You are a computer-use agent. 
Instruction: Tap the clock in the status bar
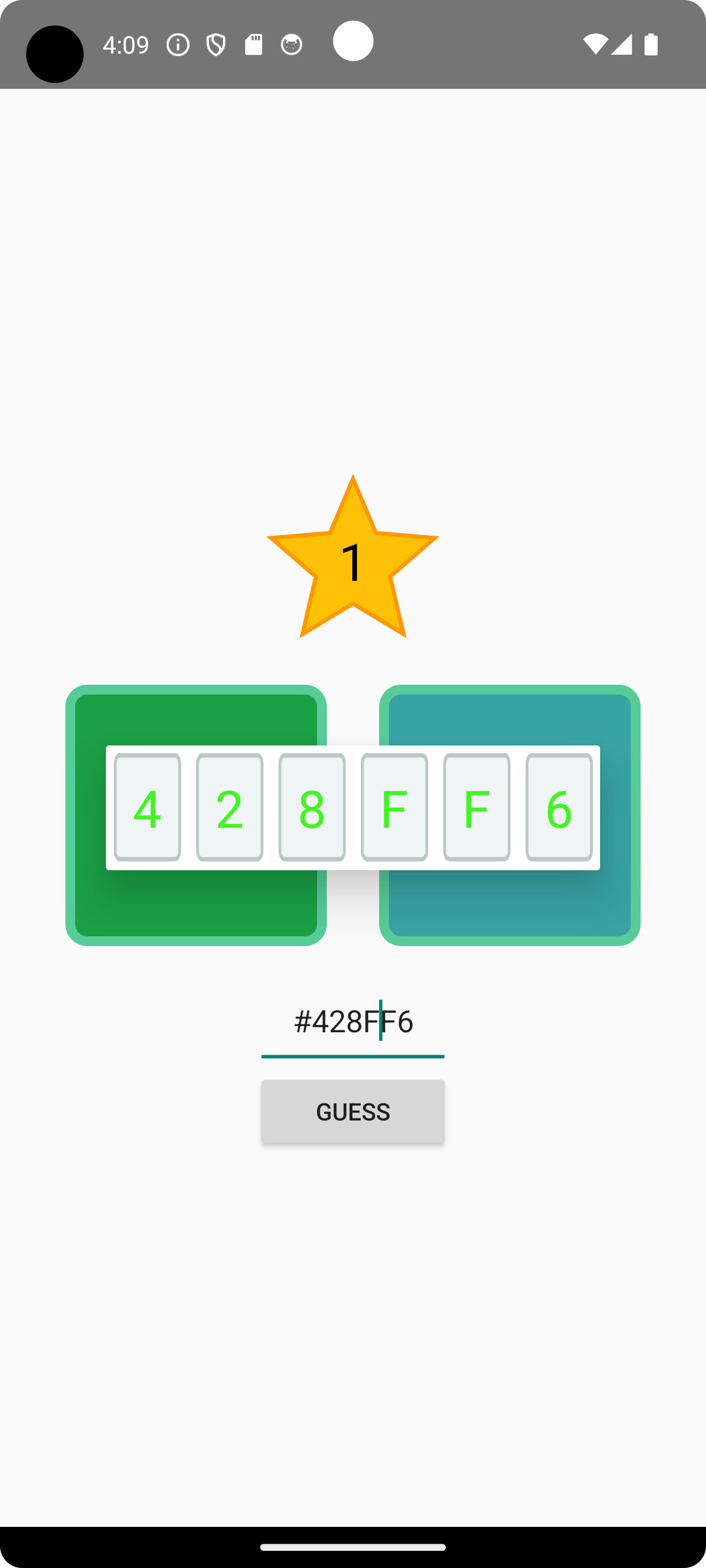tap(126, 44)
